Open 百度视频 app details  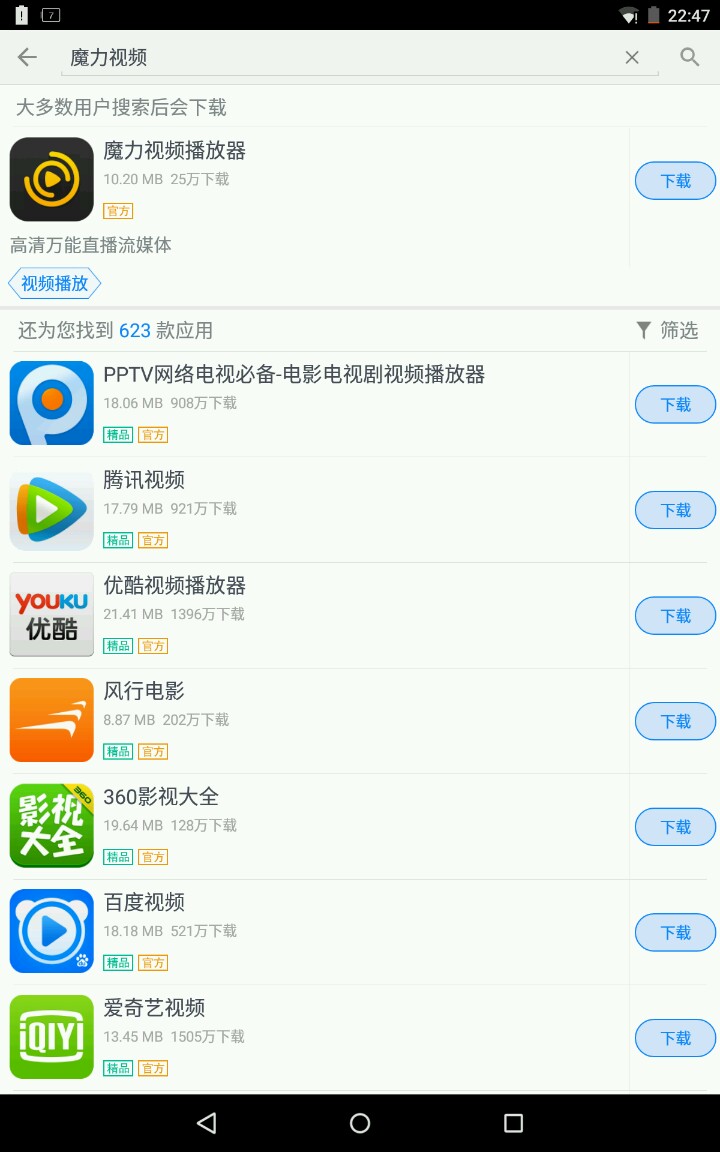300,931
